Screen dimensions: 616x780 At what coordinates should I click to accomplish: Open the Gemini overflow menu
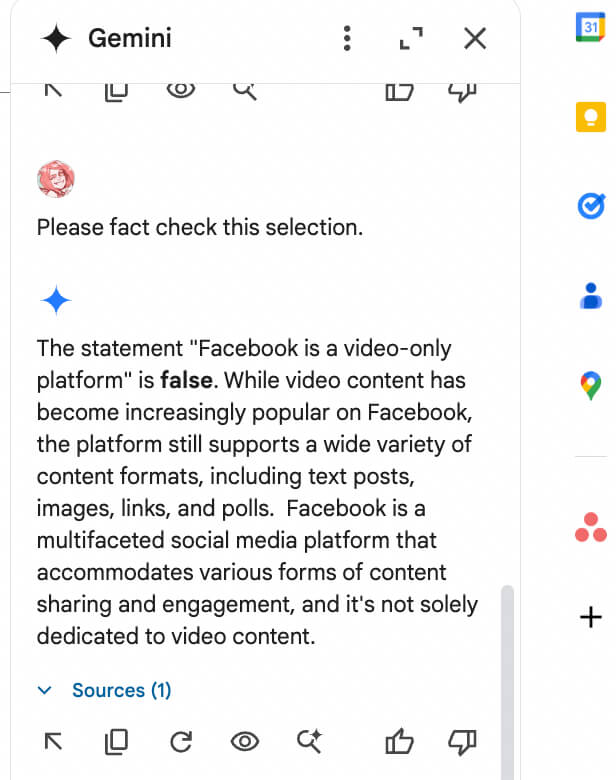tap(347, 39)
